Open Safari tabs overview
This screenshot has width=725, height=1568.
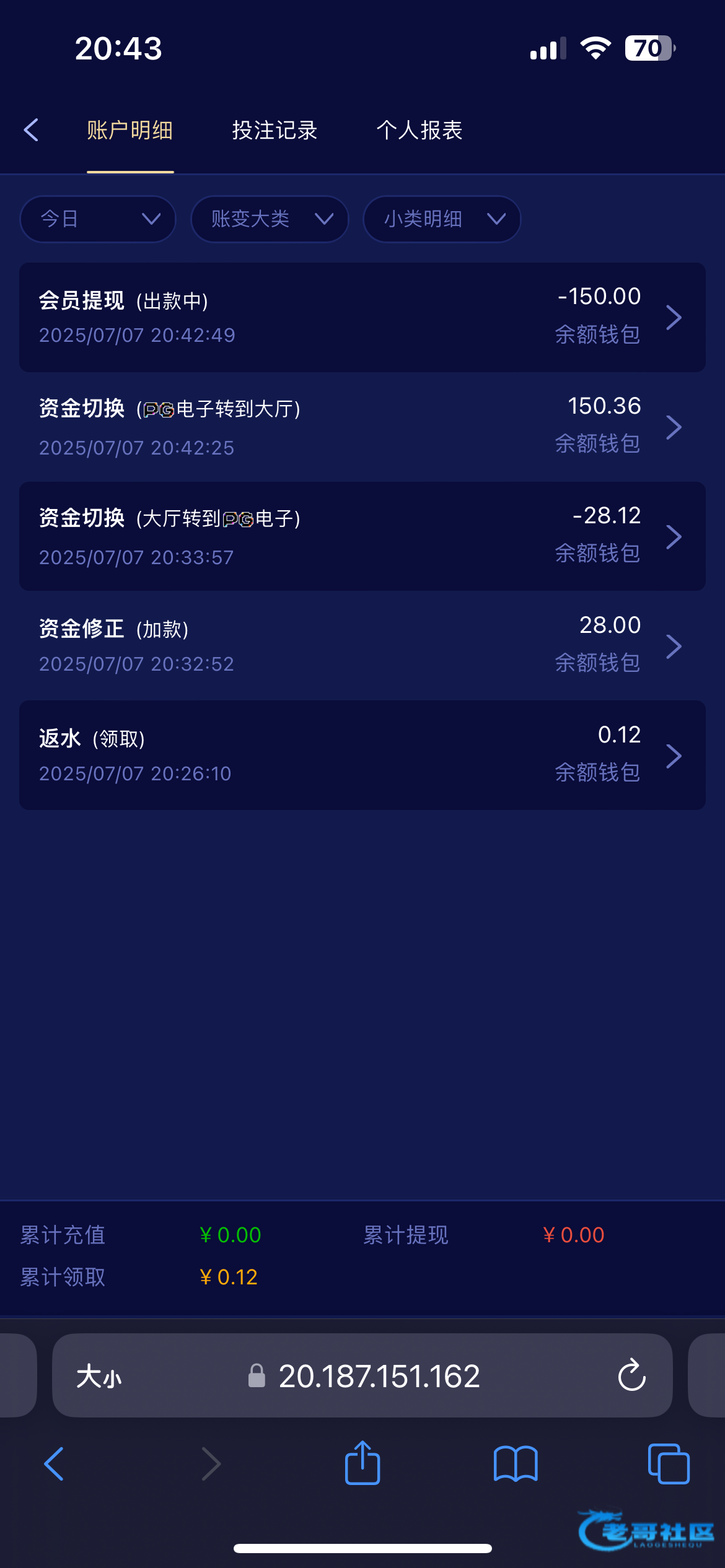[669, 1464]
